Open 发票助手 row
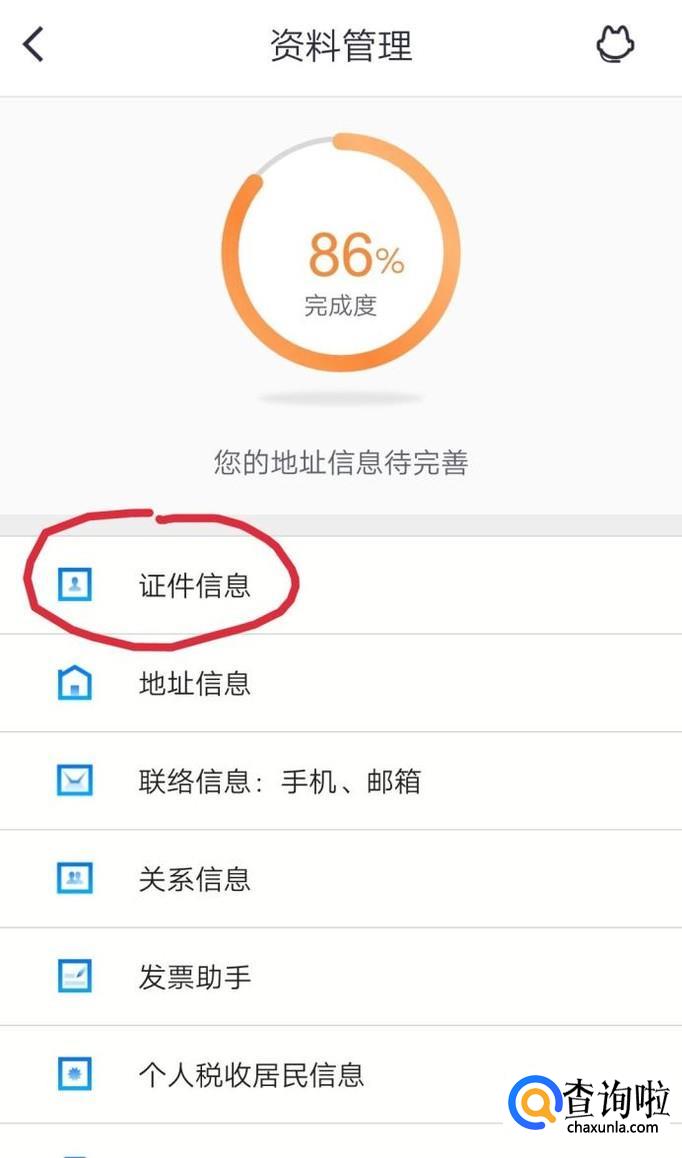Screen dimensions: 682x1158 (195, 977)
